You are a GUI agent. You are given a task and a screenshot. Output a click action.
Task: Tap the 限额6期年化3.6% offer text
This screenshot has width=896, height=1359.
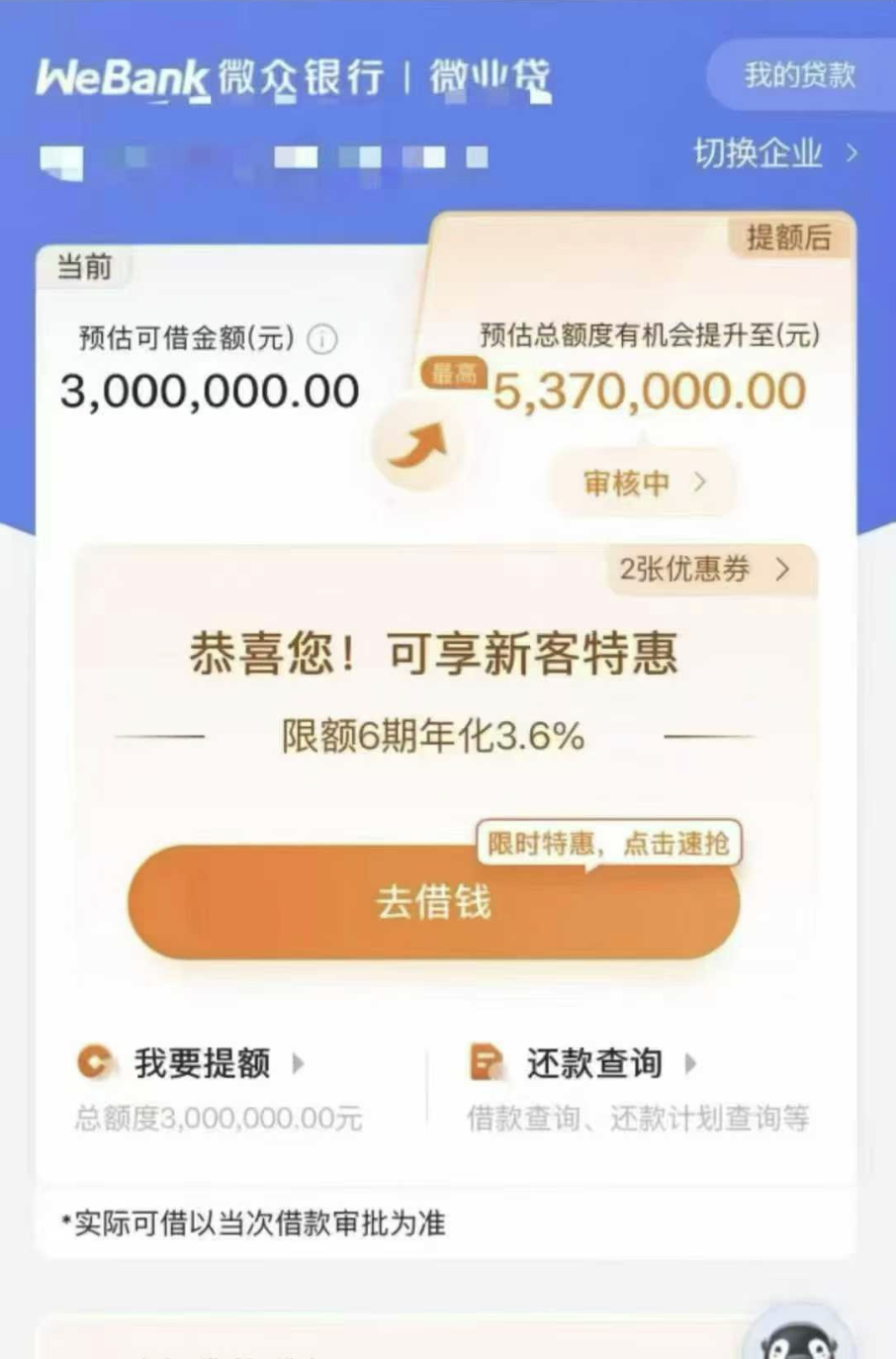pos(433,733)
